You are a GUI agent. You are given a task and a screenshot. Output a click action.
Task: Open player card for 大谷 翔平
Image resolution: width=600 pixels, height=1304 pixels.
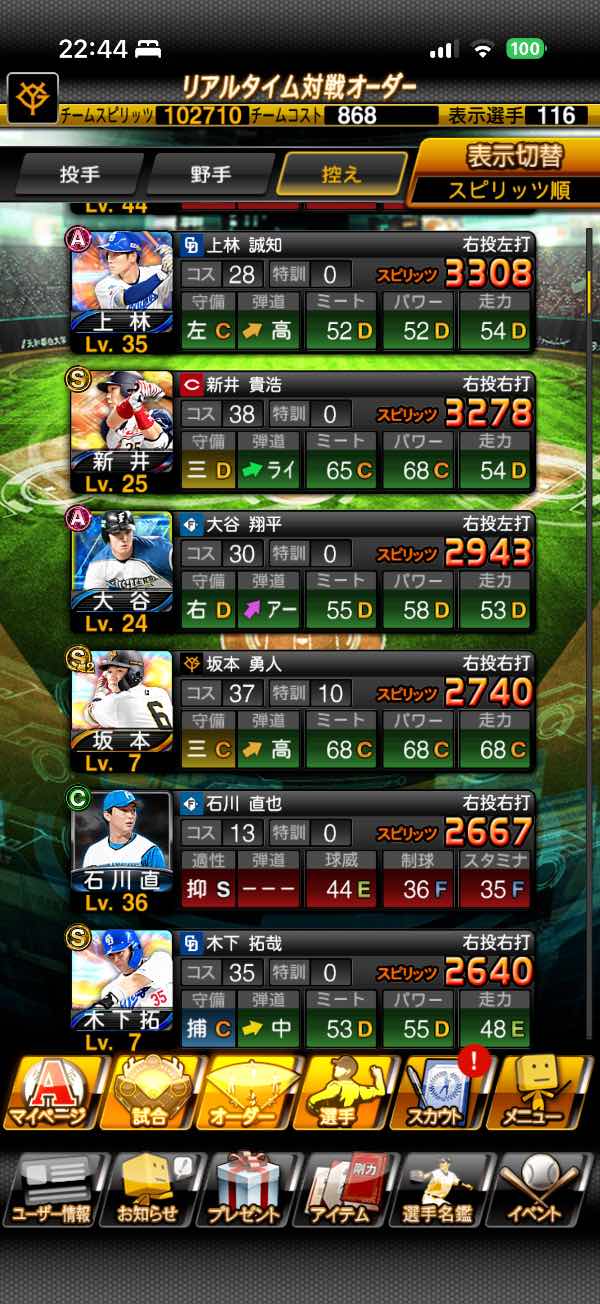tap(302, 572)
